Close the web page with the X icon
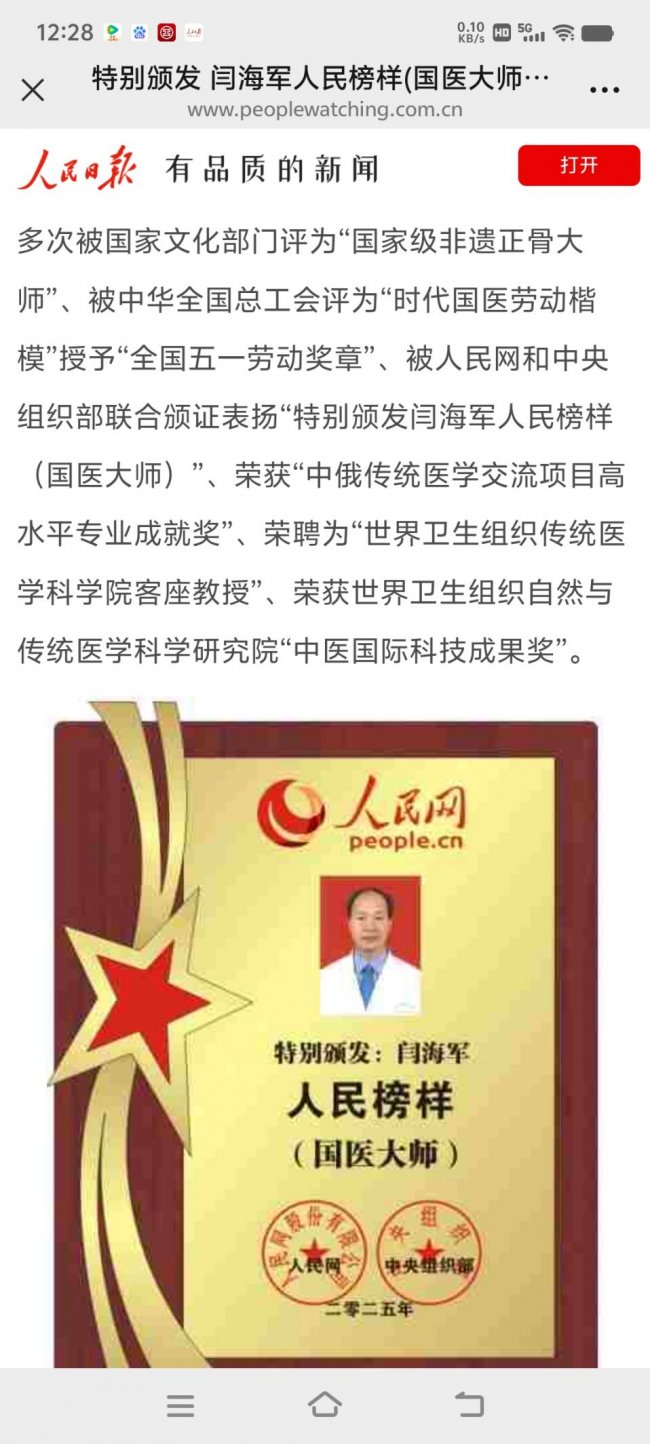650x1444 pixels. point(33,90)
